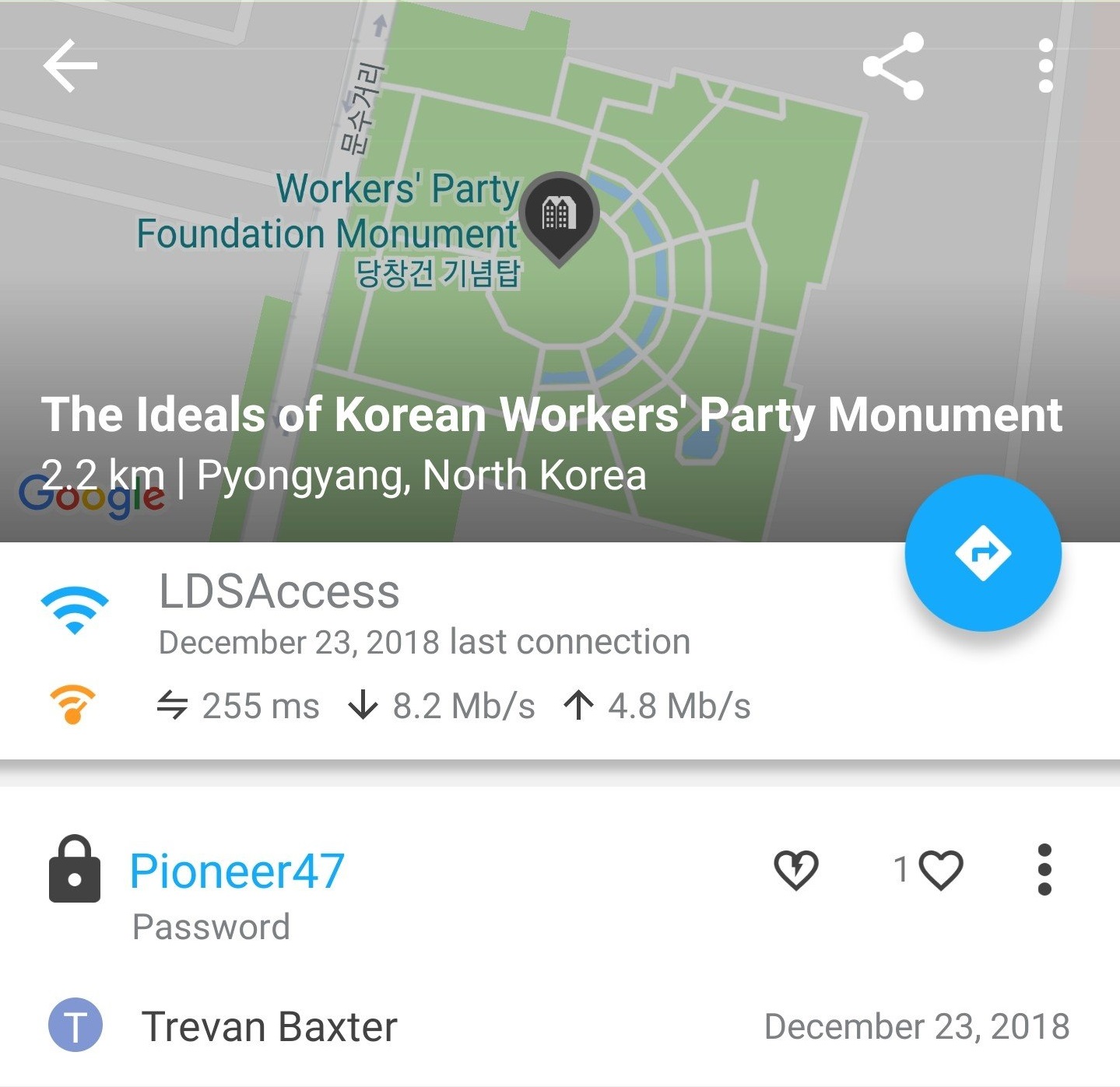Tap the Pioneer47 password
This screenshot has height=1087, width=1120.
tap(237, 870)
